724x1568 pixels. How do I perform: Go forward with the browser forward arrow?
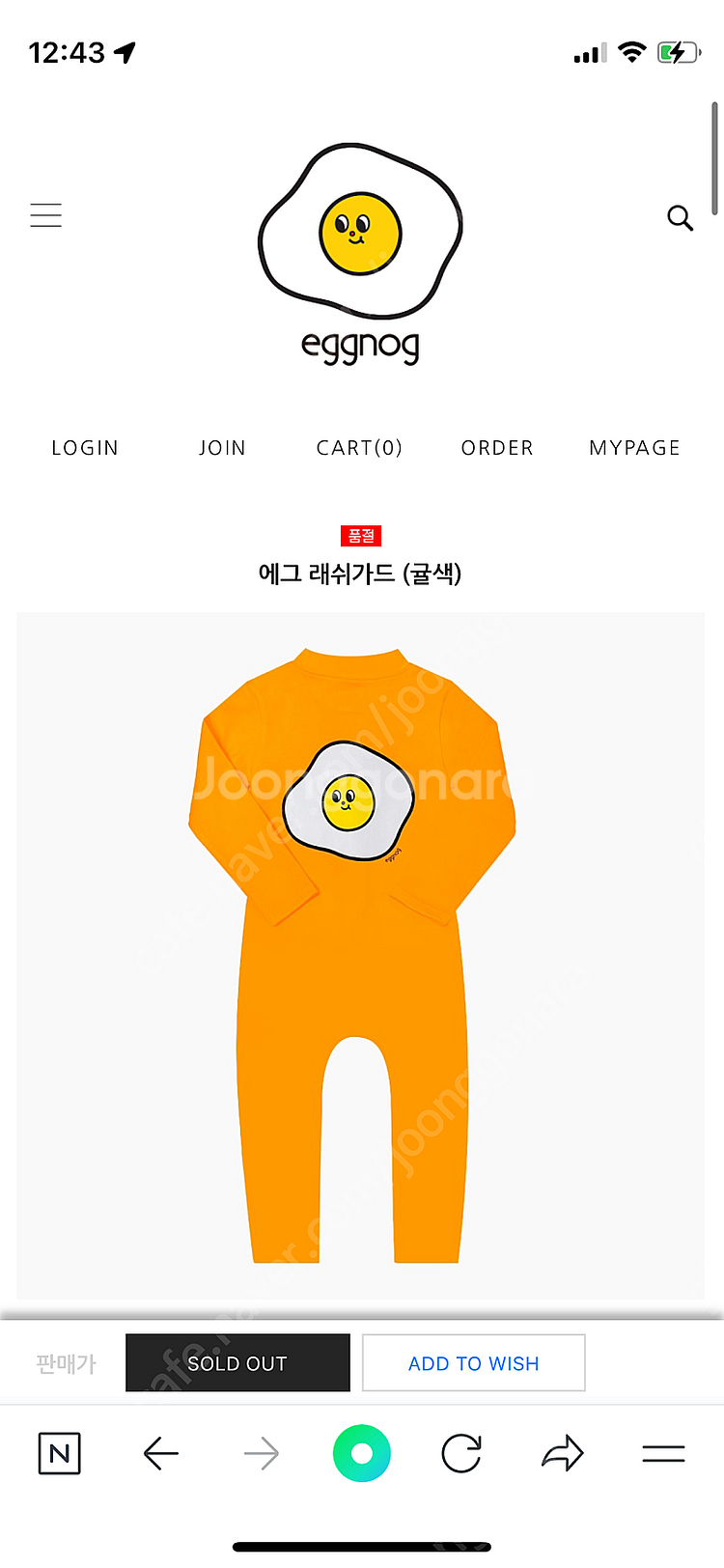(x=261, y=1453)
